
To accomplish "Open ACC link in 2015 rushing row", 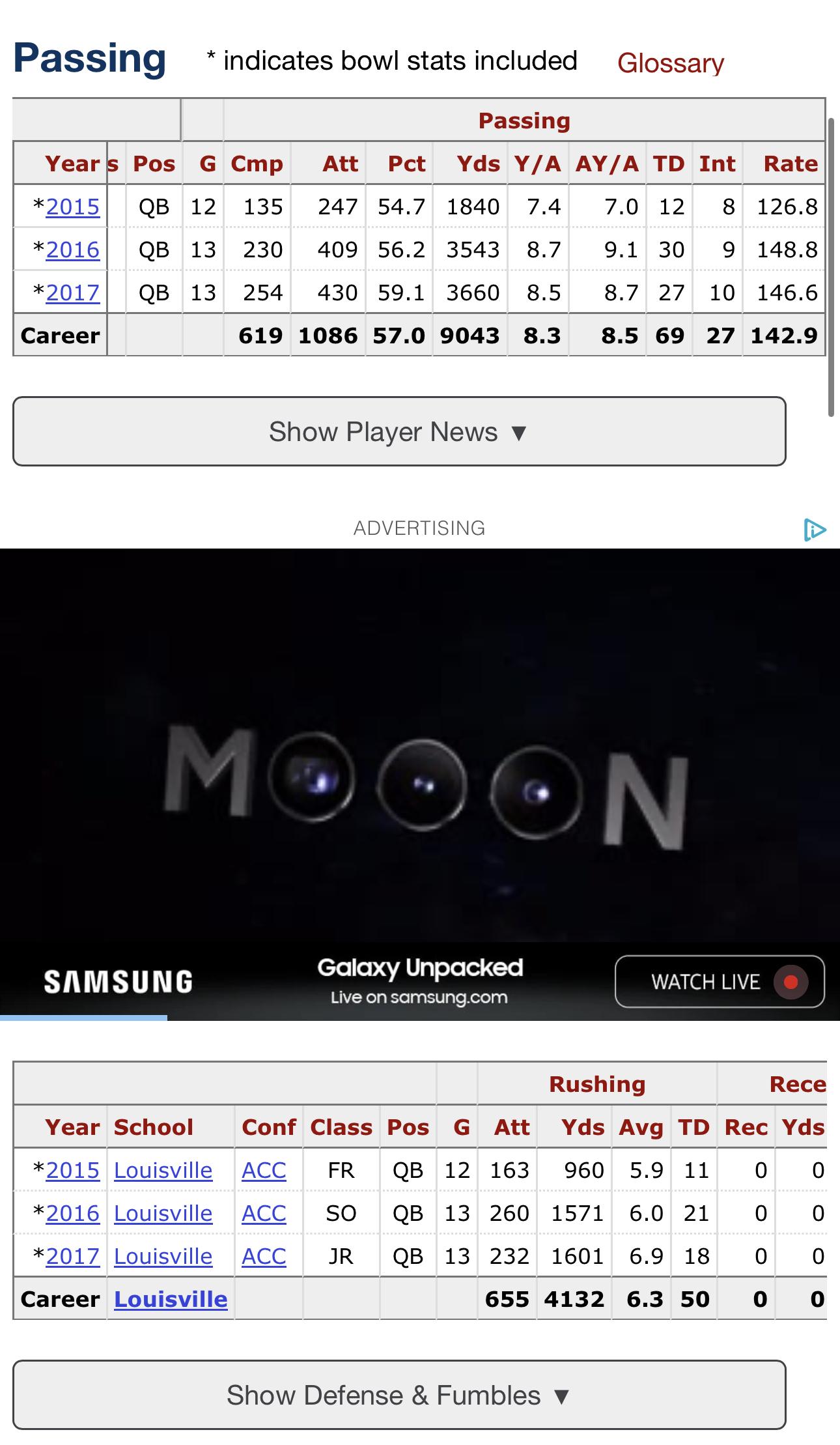I will 264,1170.
